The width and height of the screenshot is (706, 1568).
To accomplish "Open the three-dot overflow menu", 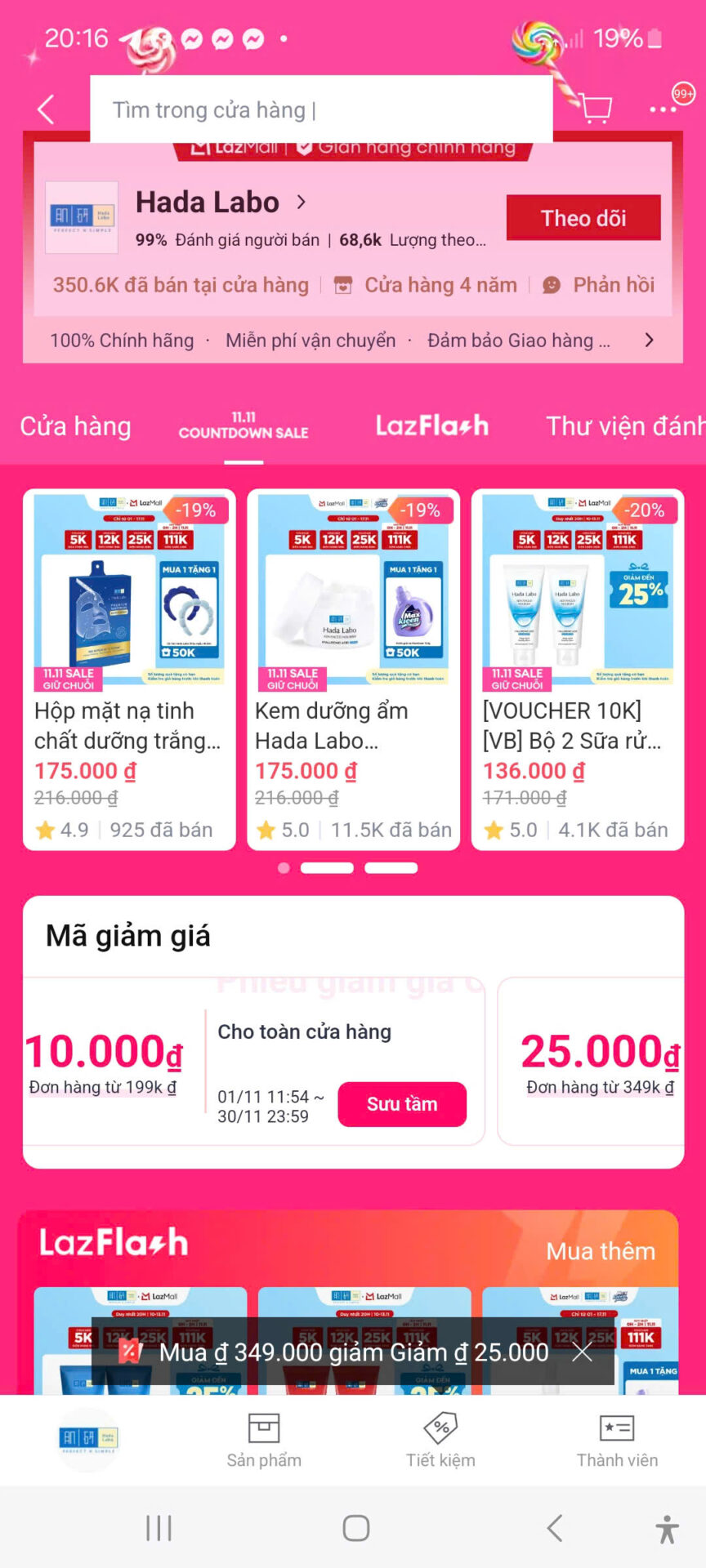I will coord(663,109).
